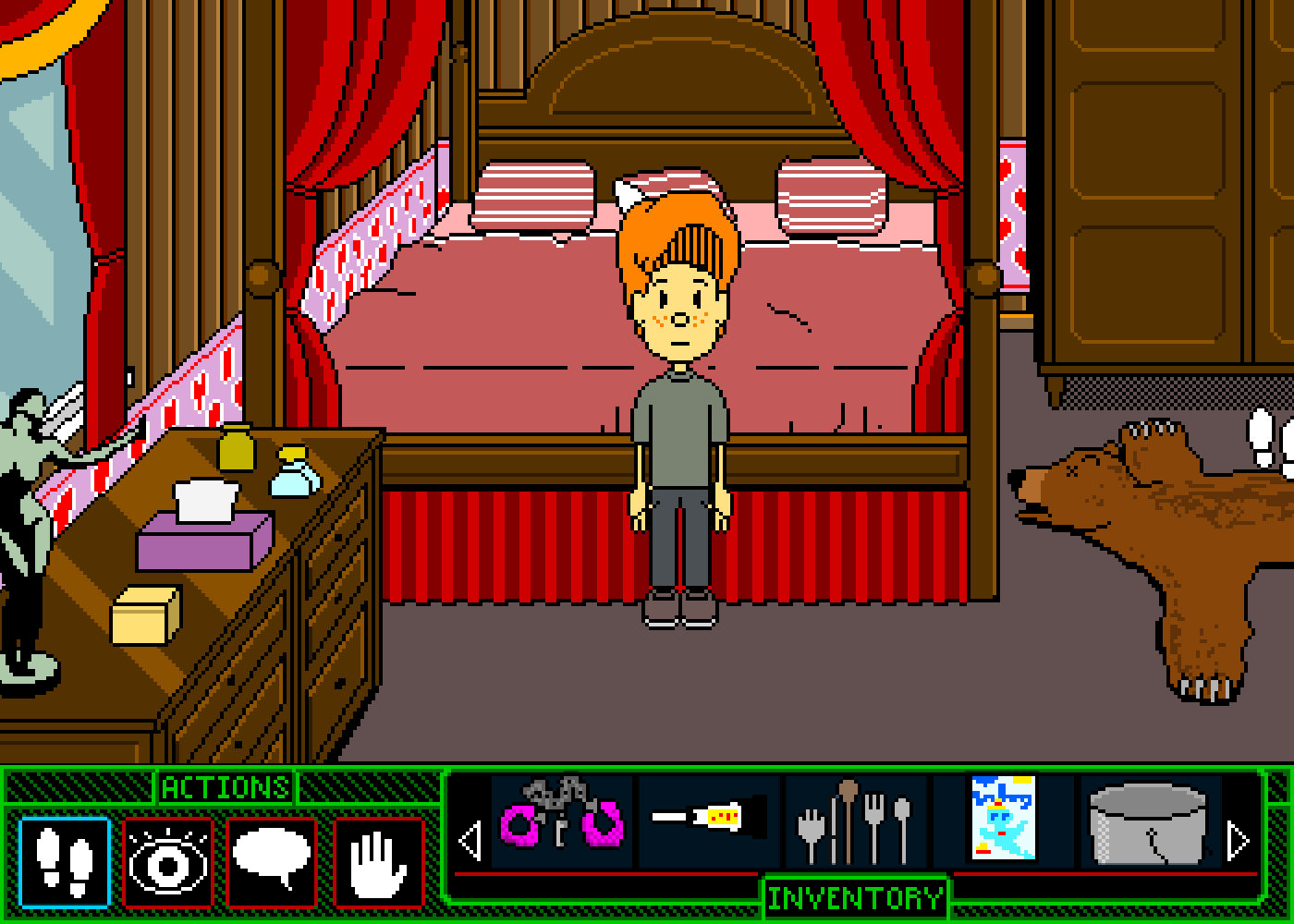Pick the flashlight from inventory

[709, 818]
